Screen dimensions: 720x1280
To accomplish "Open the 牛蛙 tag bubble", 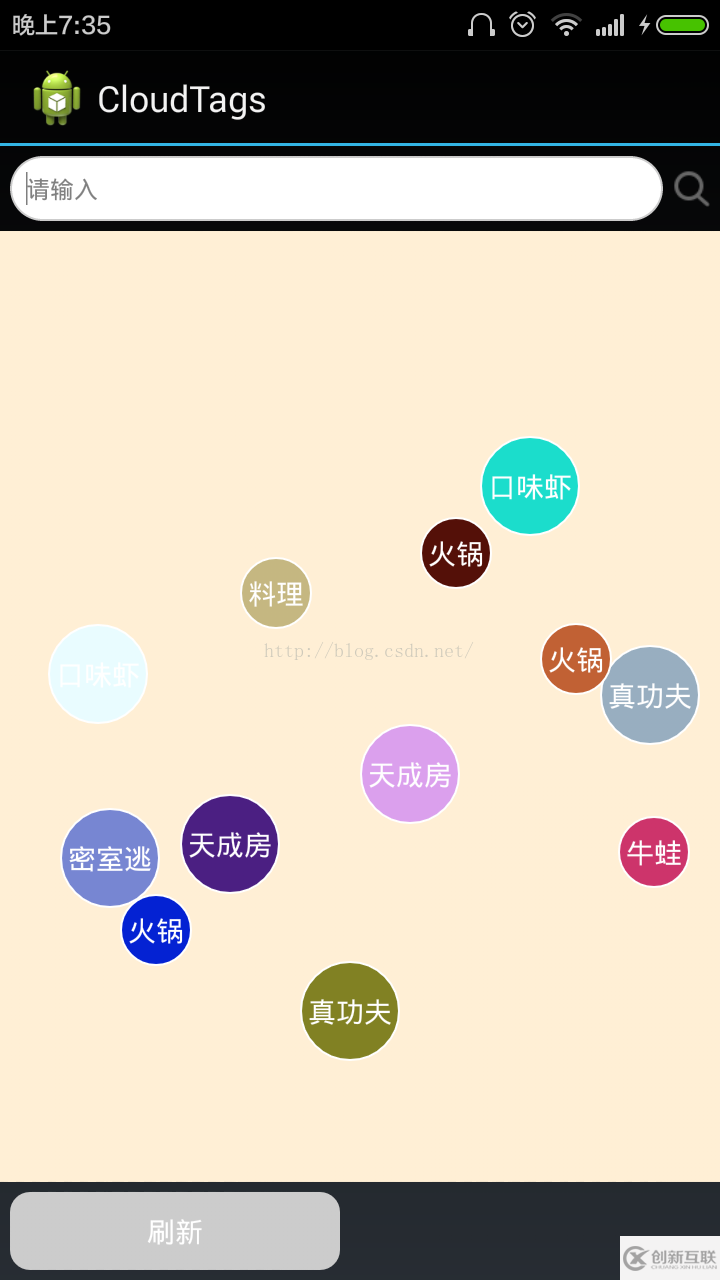I will pyautogui.click(x=654, y=852).
